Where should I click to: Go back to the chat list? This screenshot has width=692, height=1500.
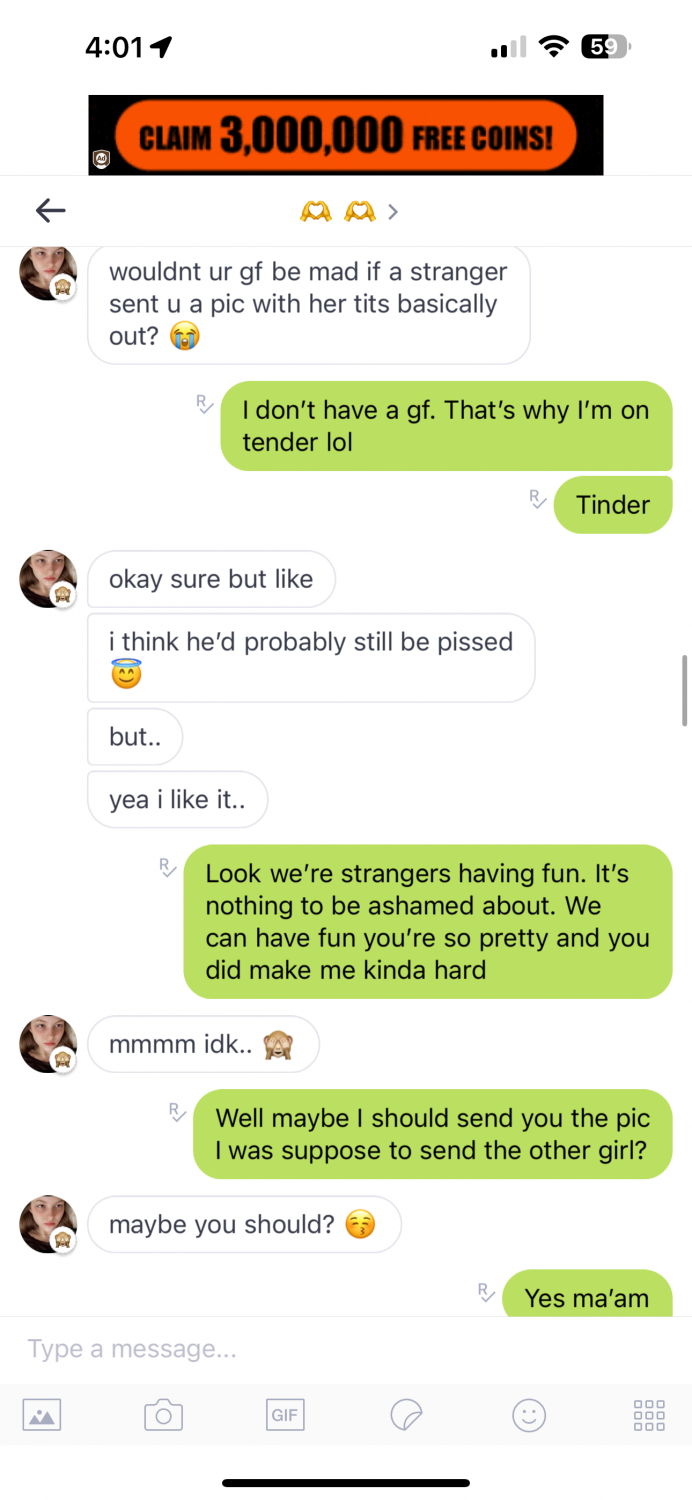(50, 211)
